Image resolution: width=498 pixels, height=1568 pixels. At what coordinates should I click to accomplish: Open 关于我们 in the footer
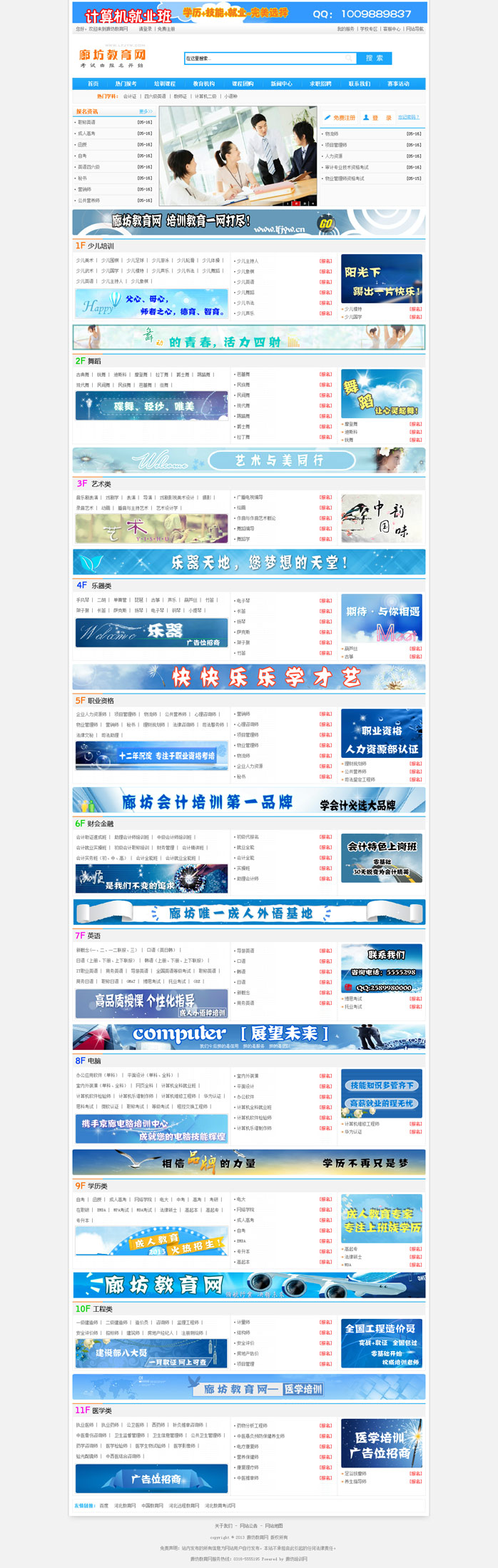[223, 1526]
